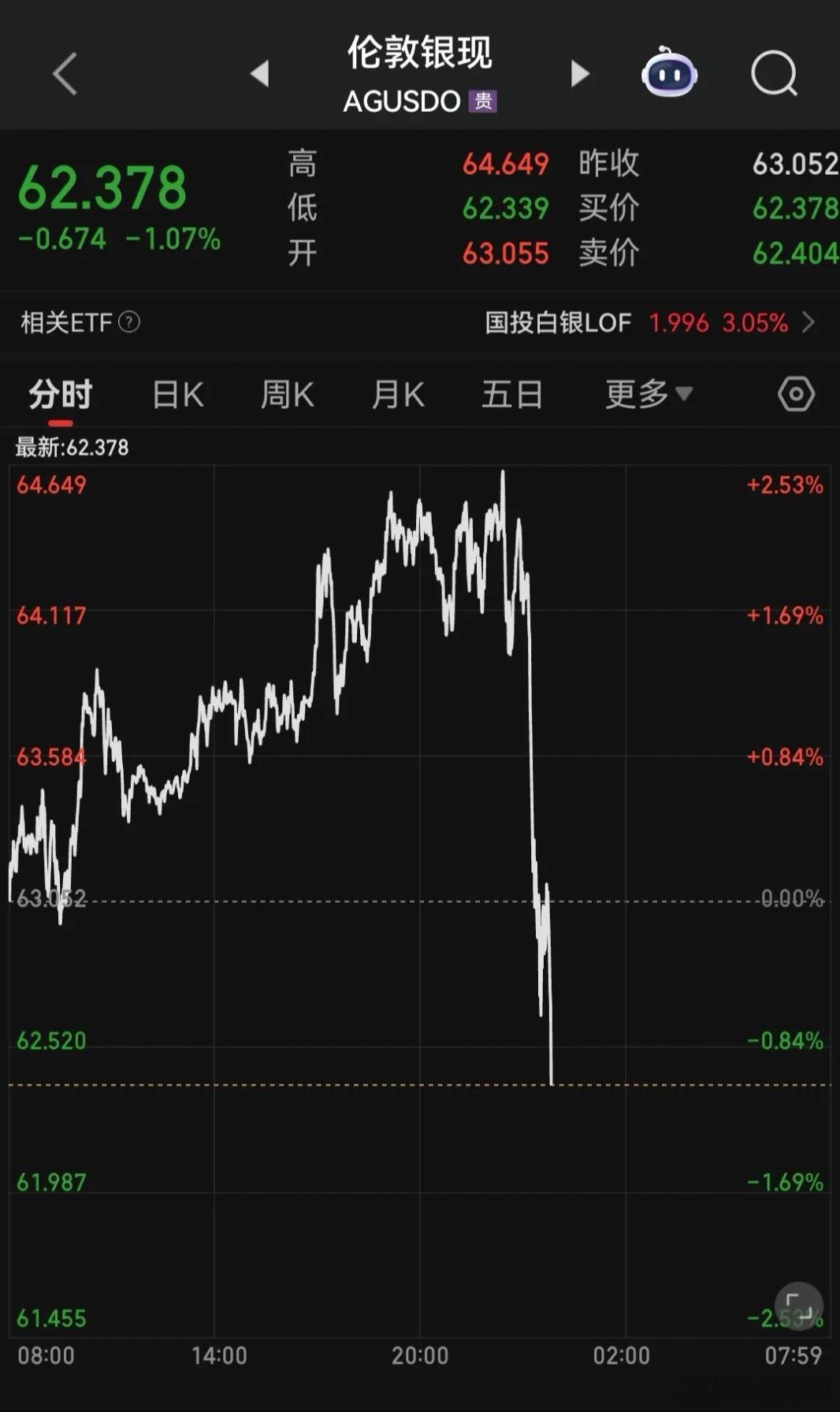This screenshot has width=840, height=1412.
Task: Open chart settings via the hexagon gear icon
Action: point(797,393)
